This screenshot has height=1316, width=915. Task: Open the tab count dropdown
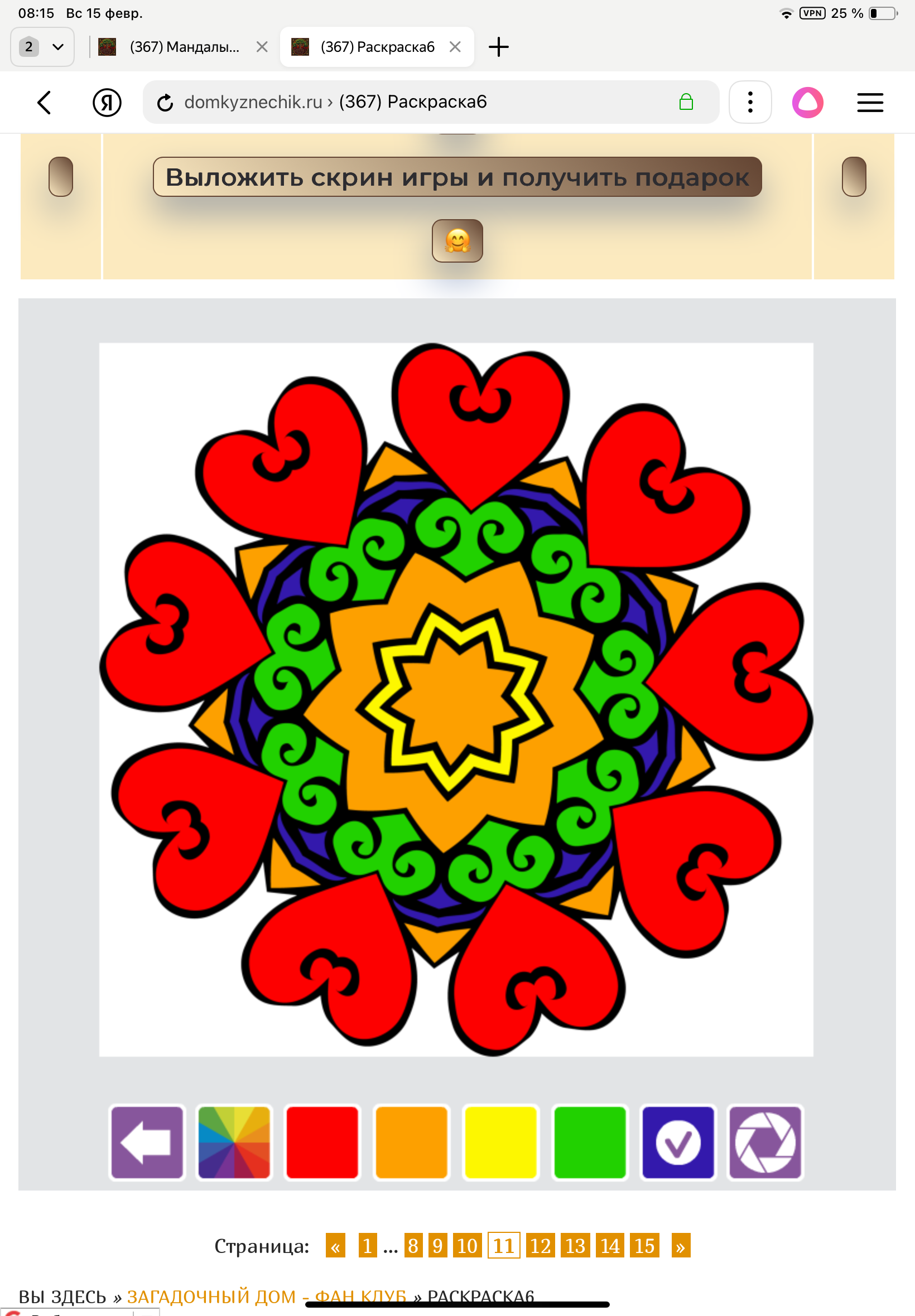coord(42,47)
